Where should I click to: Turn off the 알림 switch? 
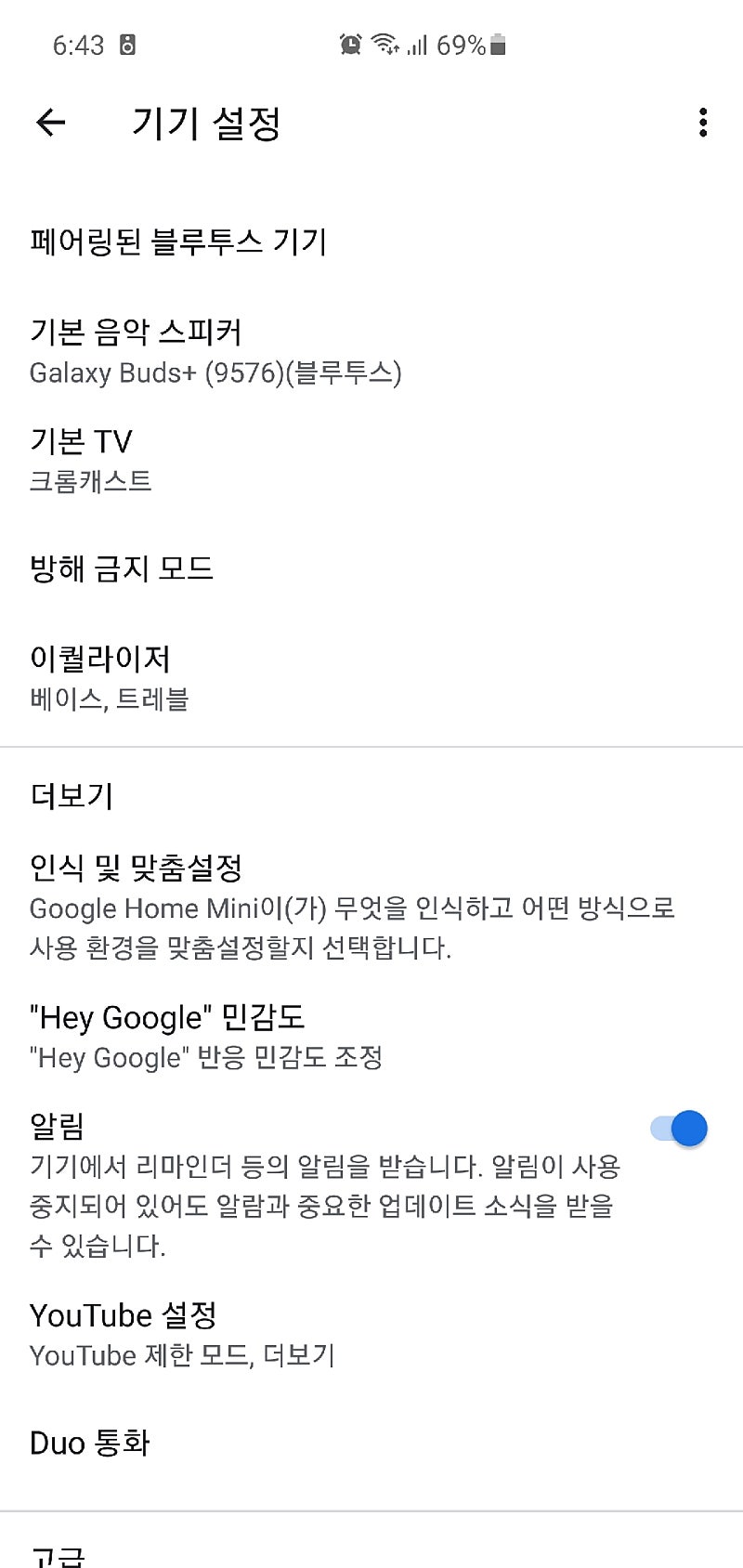coord(680,1129)
